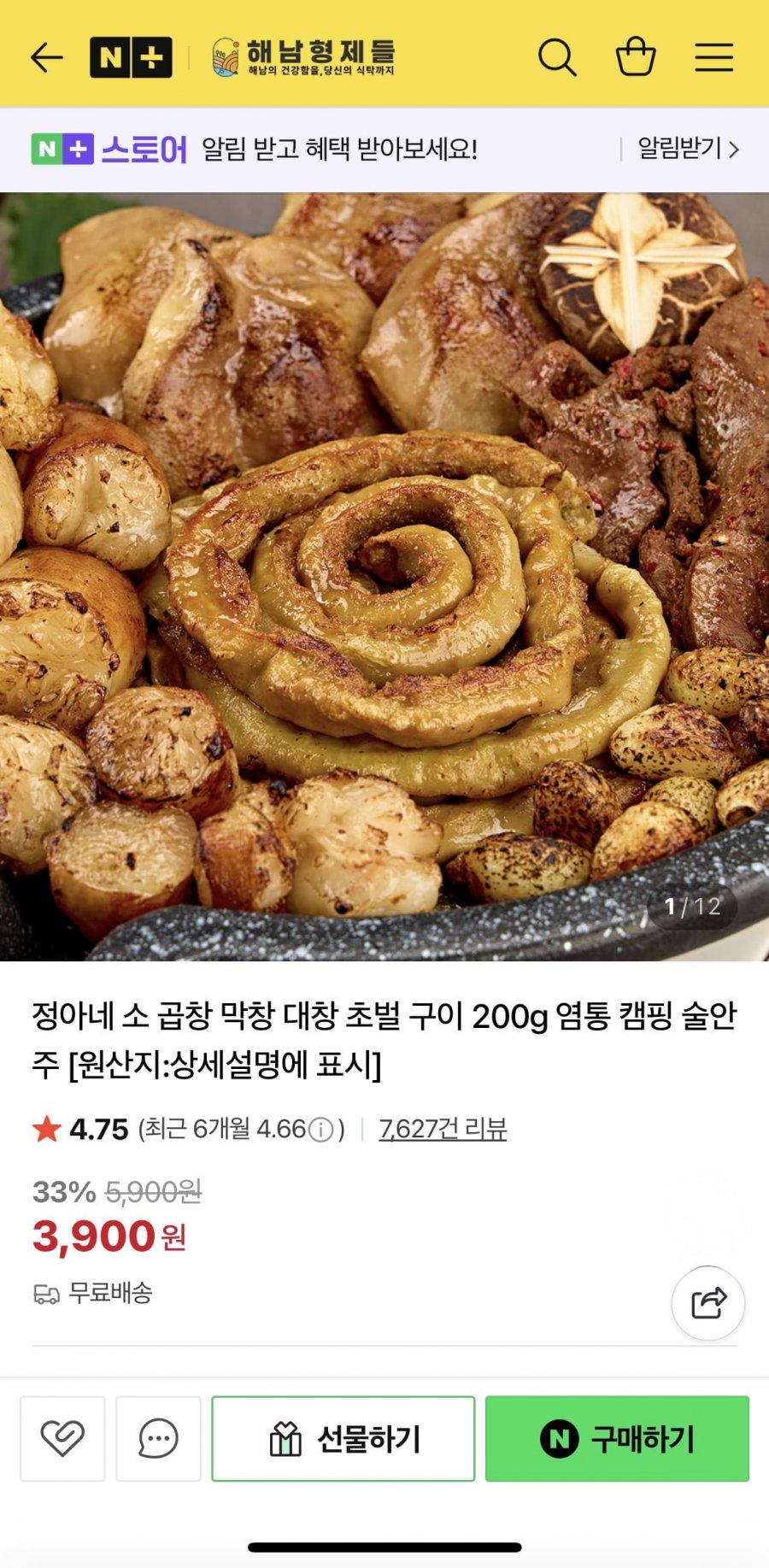Open the share dialog via share icon
The image size is (769, 1568).
coord(706,1304)
